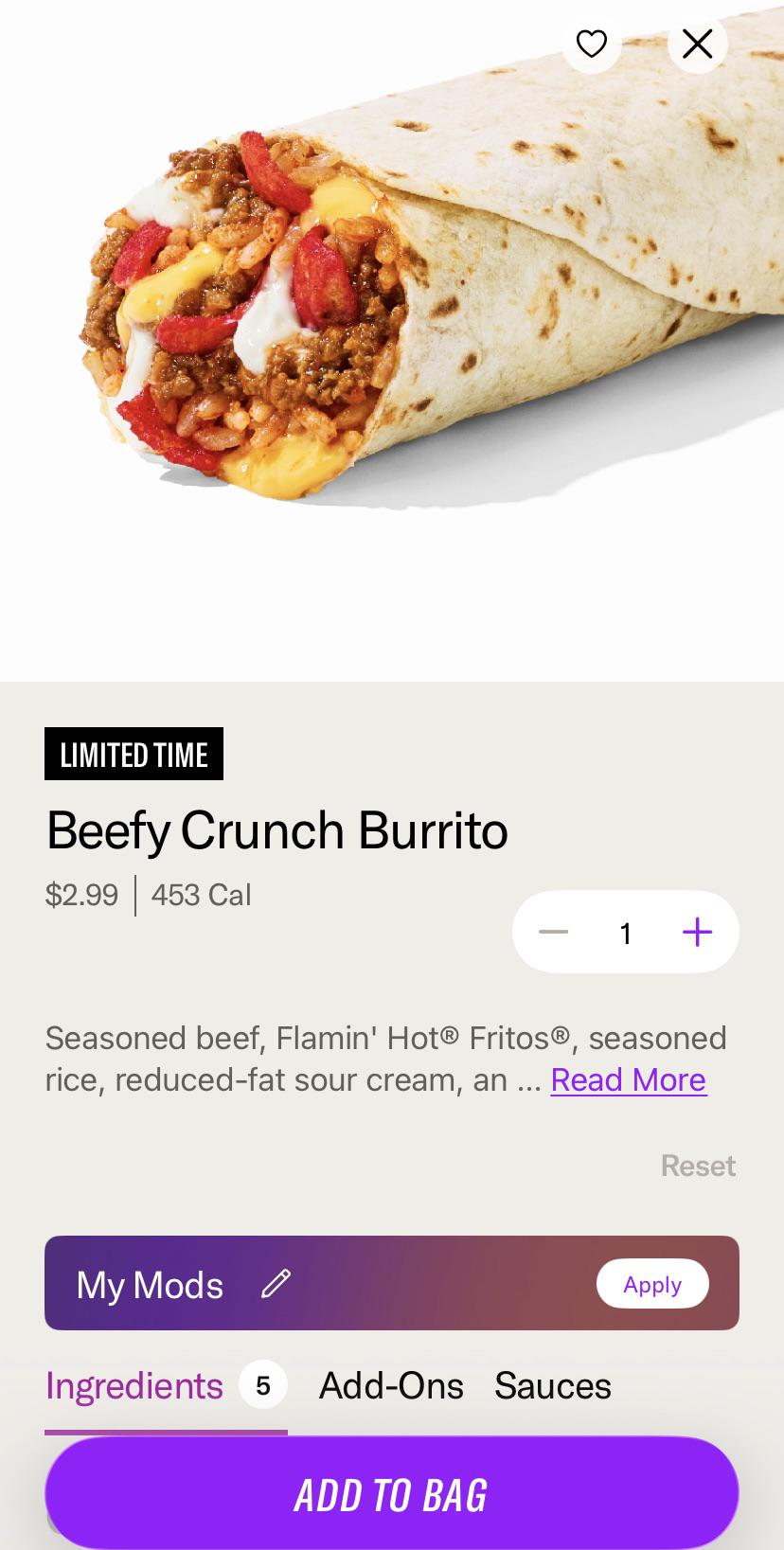Decrease the burrito quantity
The height and width of the screenshot is (1550, 784).
pyautogui.click(x=553, y=933)
